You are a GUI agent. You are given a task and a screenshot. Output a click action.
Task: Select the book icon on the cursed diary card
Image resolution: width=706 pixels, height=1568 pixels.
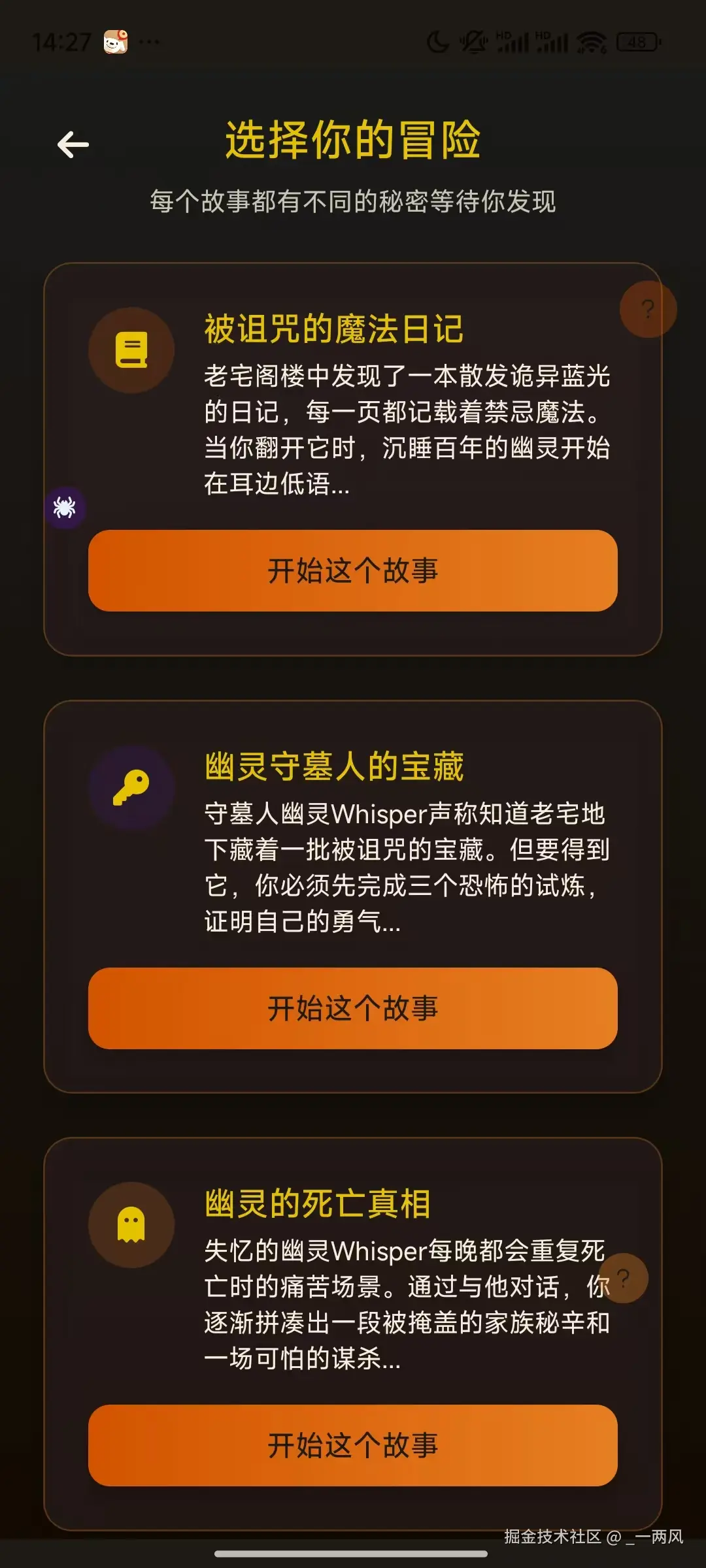tap(131, 350)
